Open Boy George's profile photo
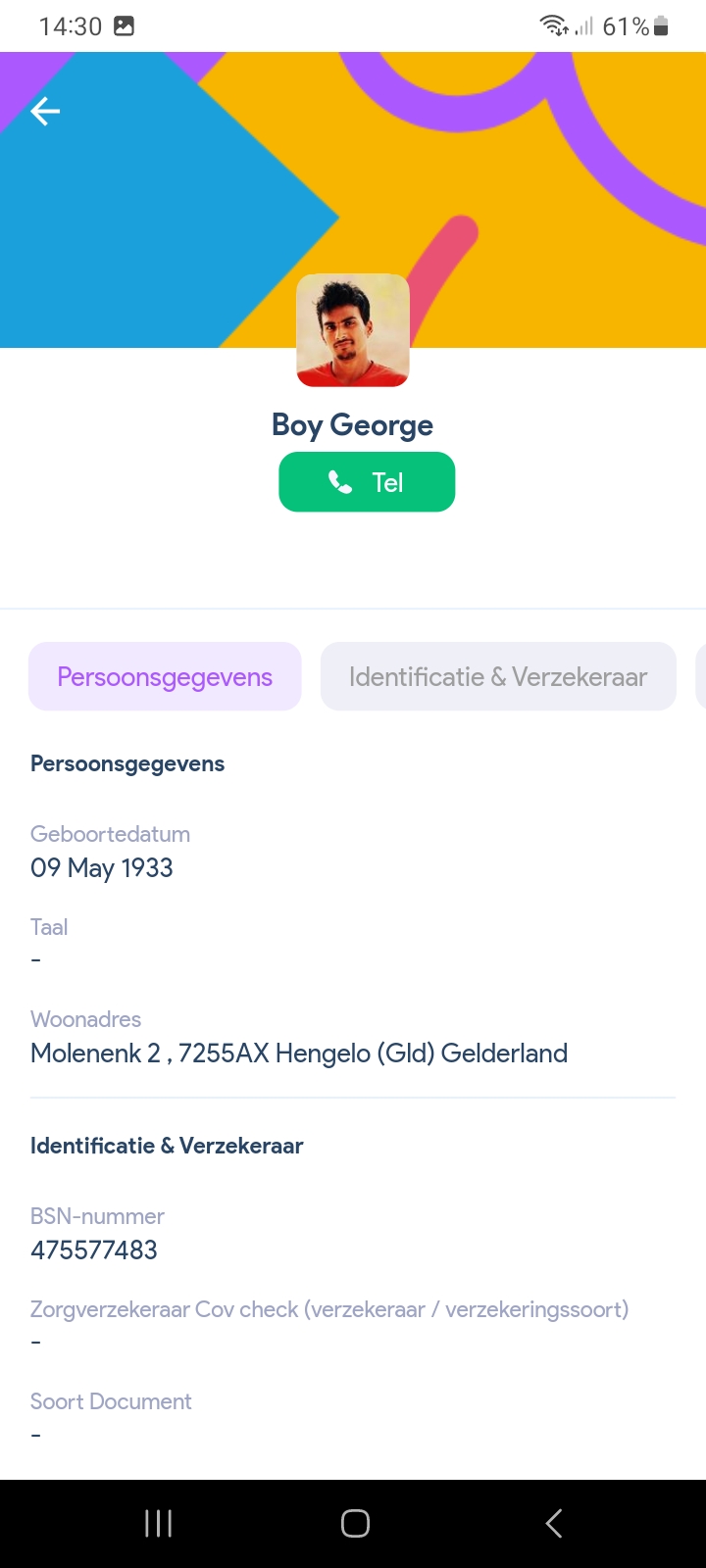This screenshot has width=706, height=1568. tap(353, 330)
